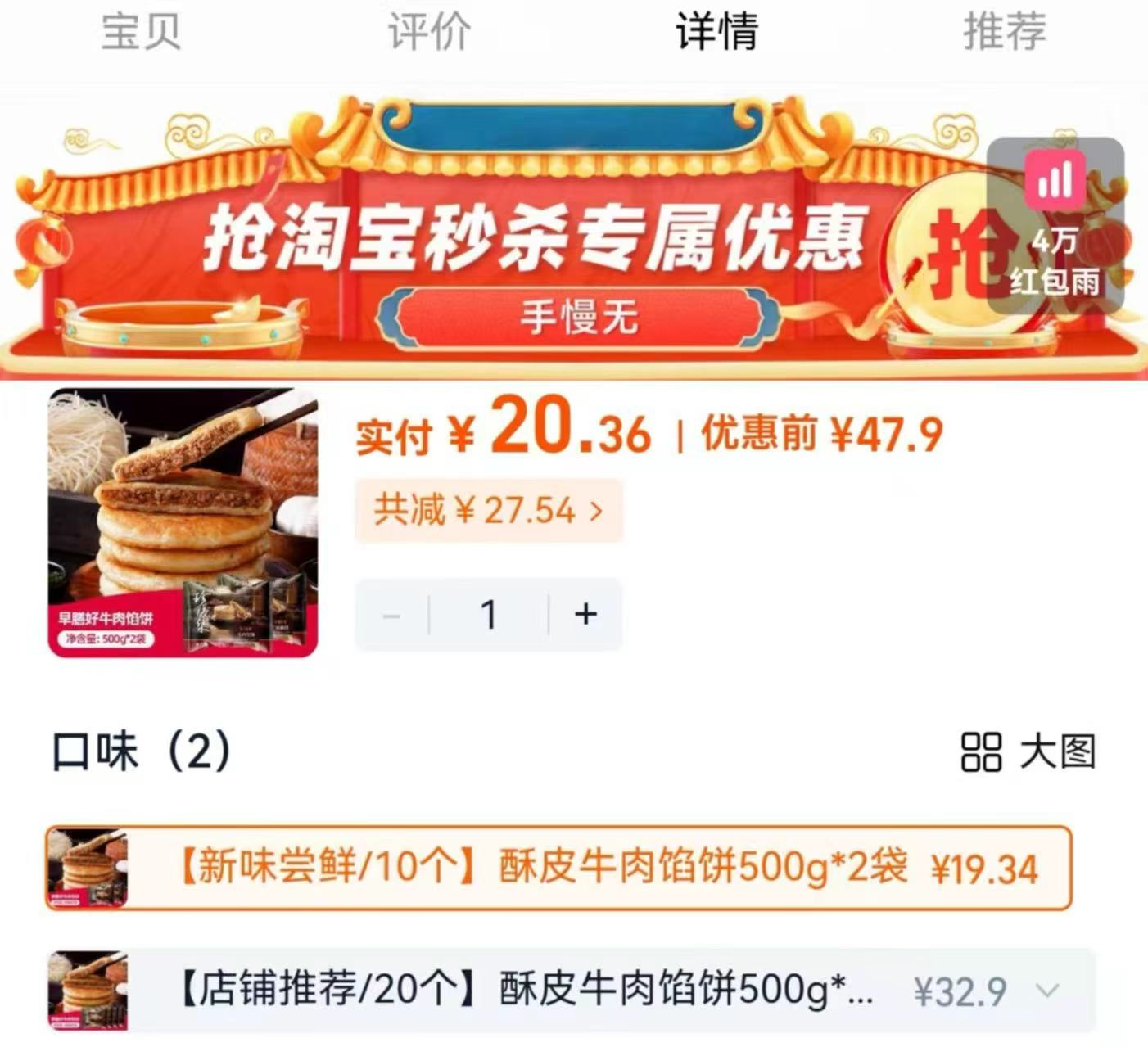This screenshot has height=1047, width=1148.
Task: Decrease quantity with the minus button
Action: tap(391, 614)
